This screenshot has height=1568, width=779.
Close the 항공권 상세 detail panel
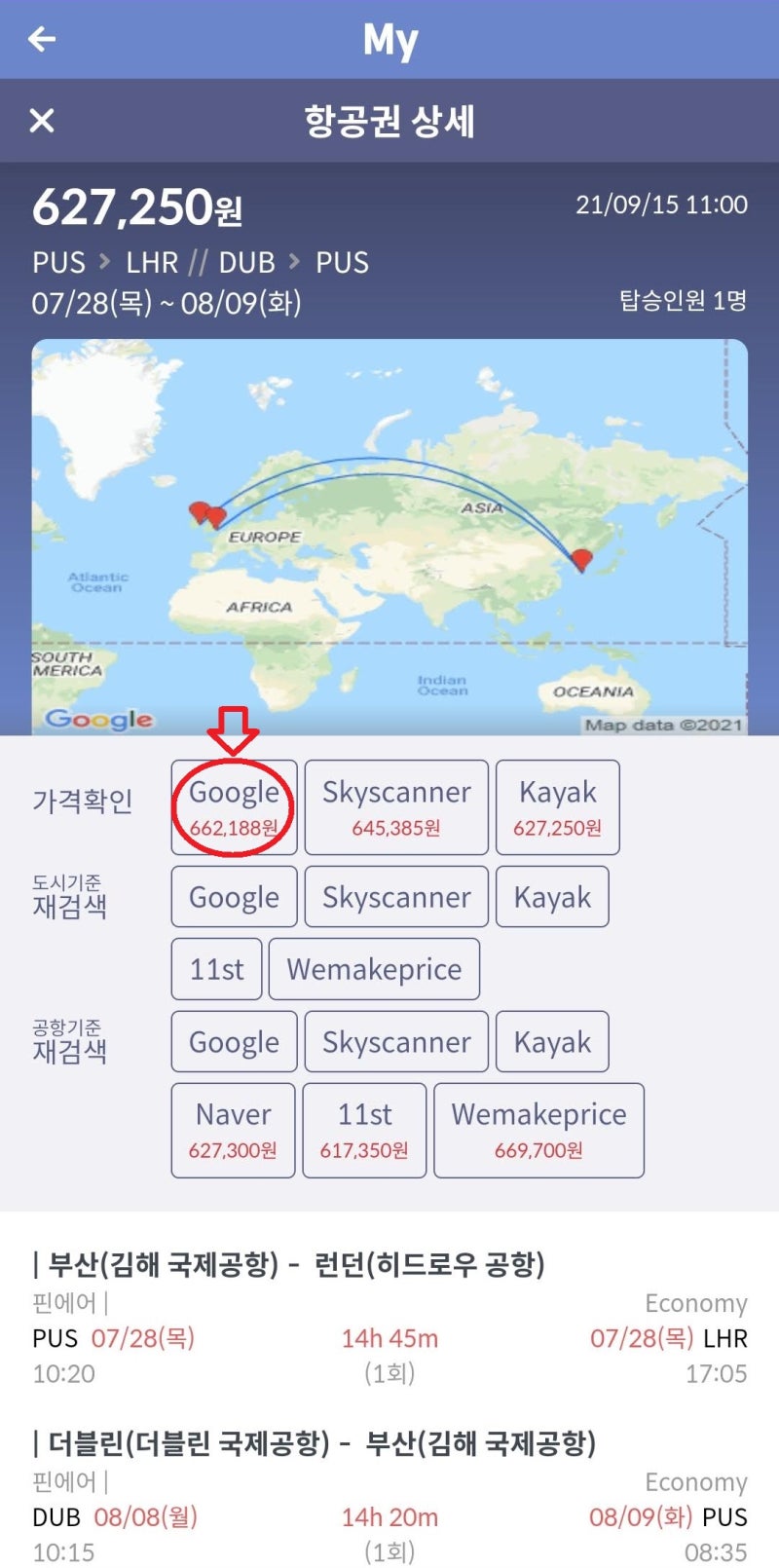point(39,121)
